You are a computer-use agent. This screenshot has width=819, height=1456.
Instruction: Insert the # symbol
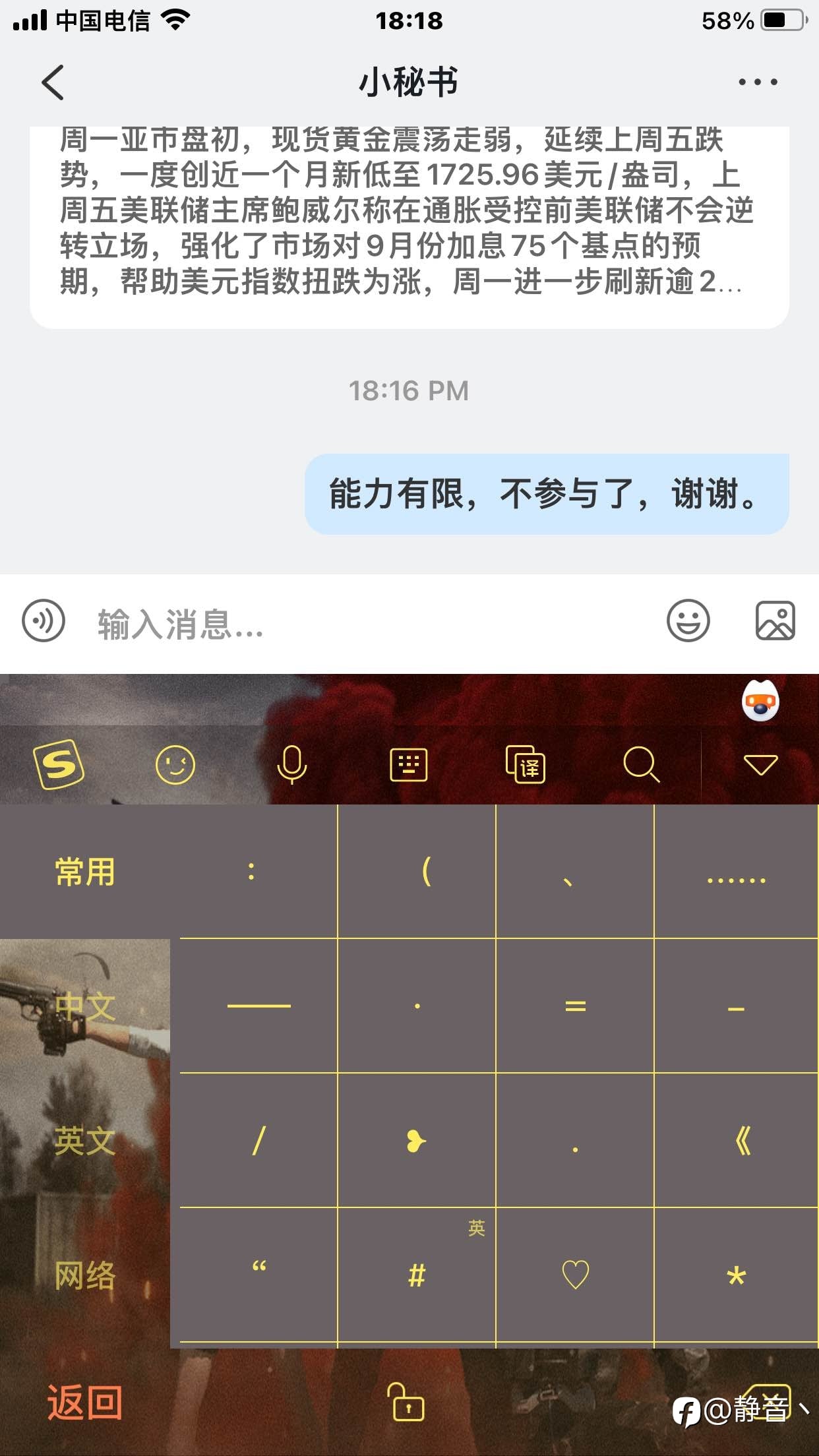coord(417,1275)
